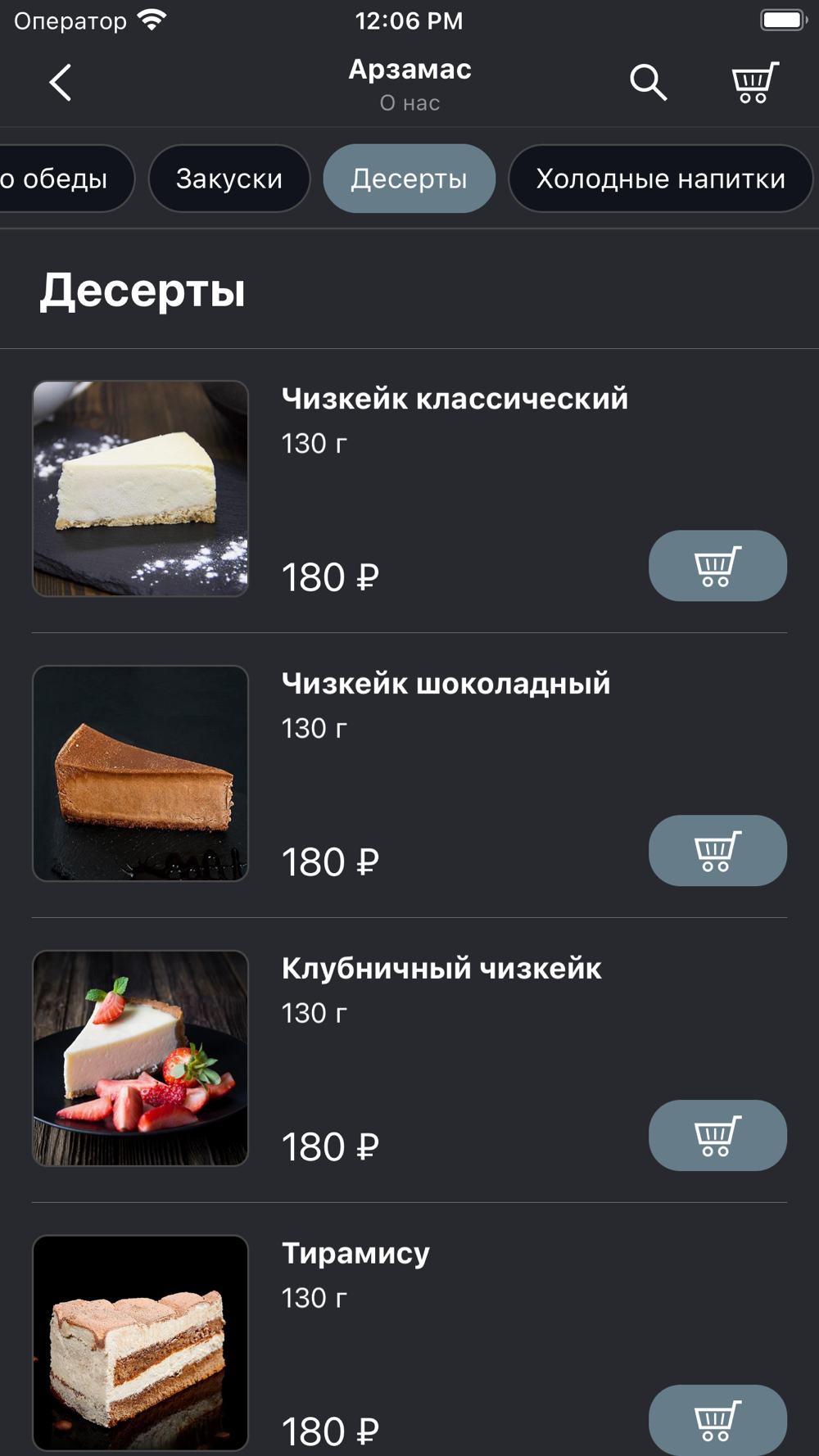Go back using the arrow icon
This screenshot has height=1456, width=819.
coord(60,83)
